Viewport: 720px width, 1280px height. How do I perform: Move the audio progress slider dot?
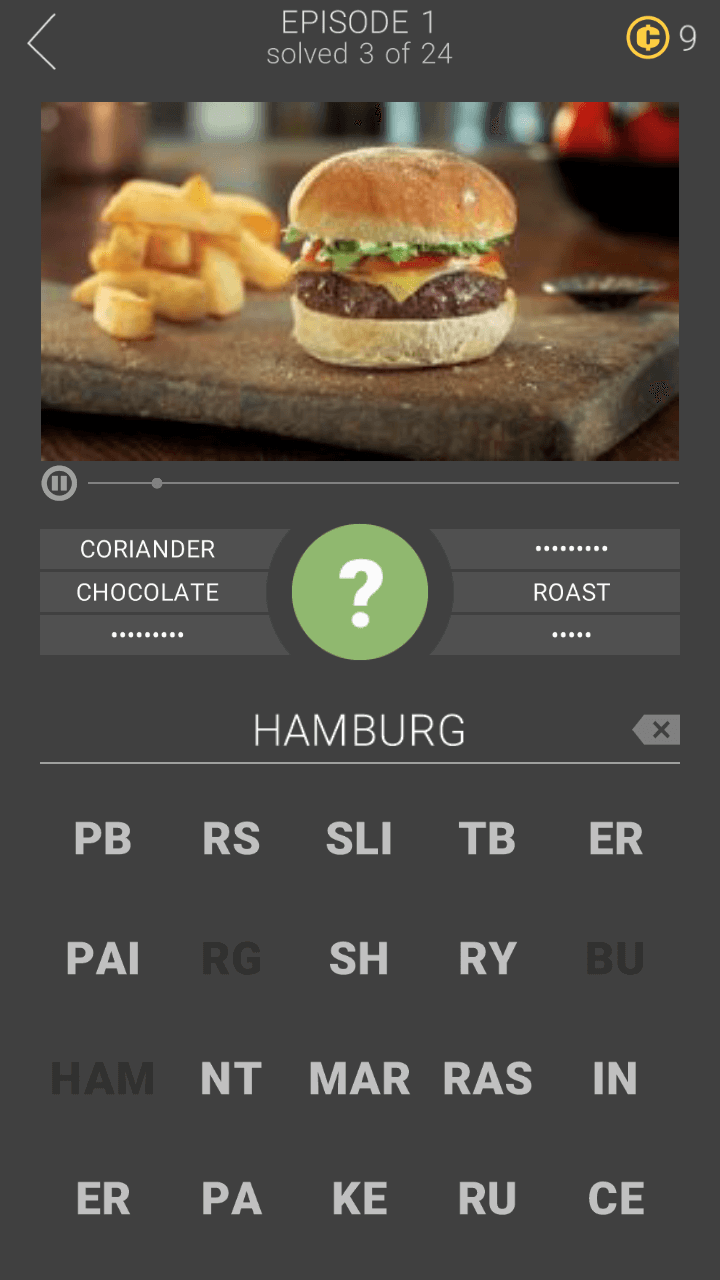pyautogui.click(x=157, y=483)
